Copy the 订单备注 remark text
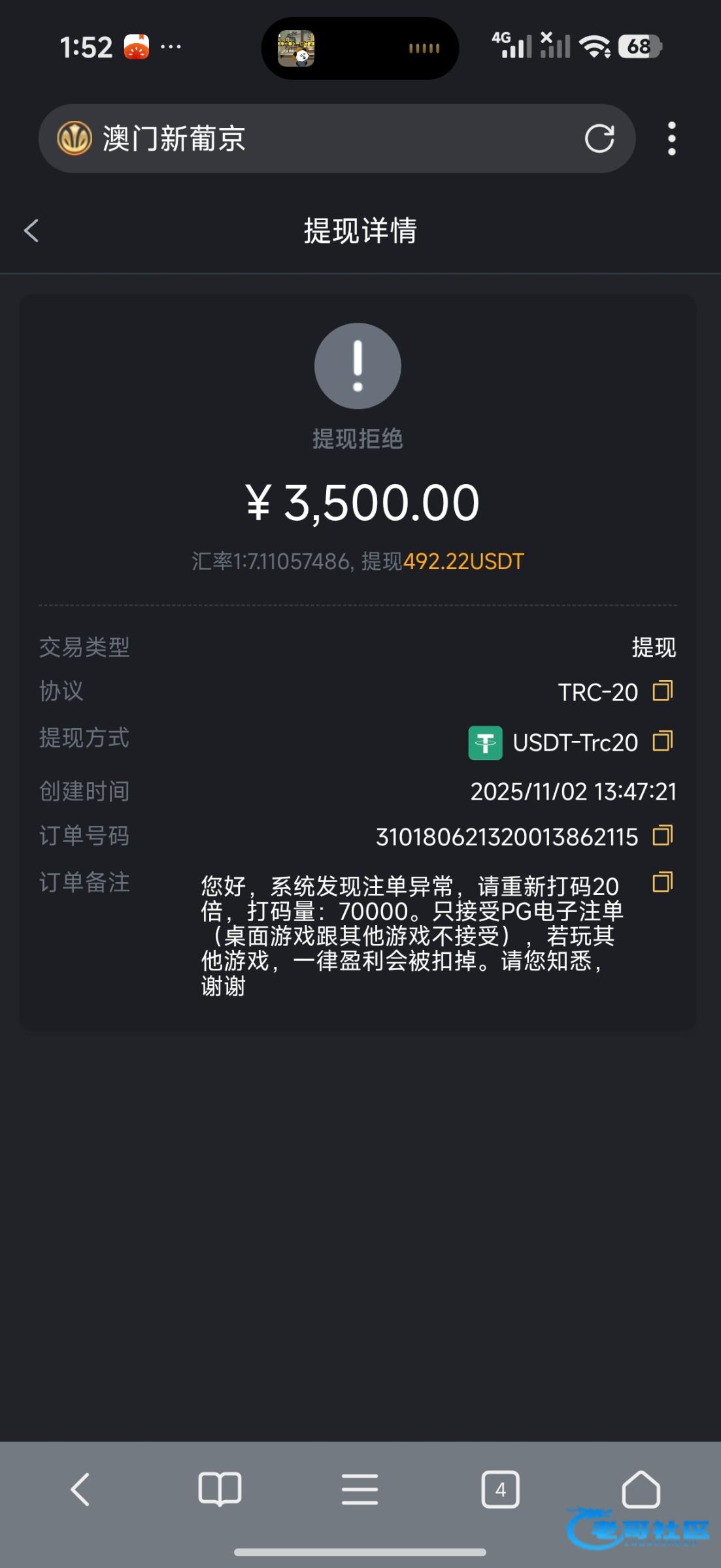 click(662, 883)
